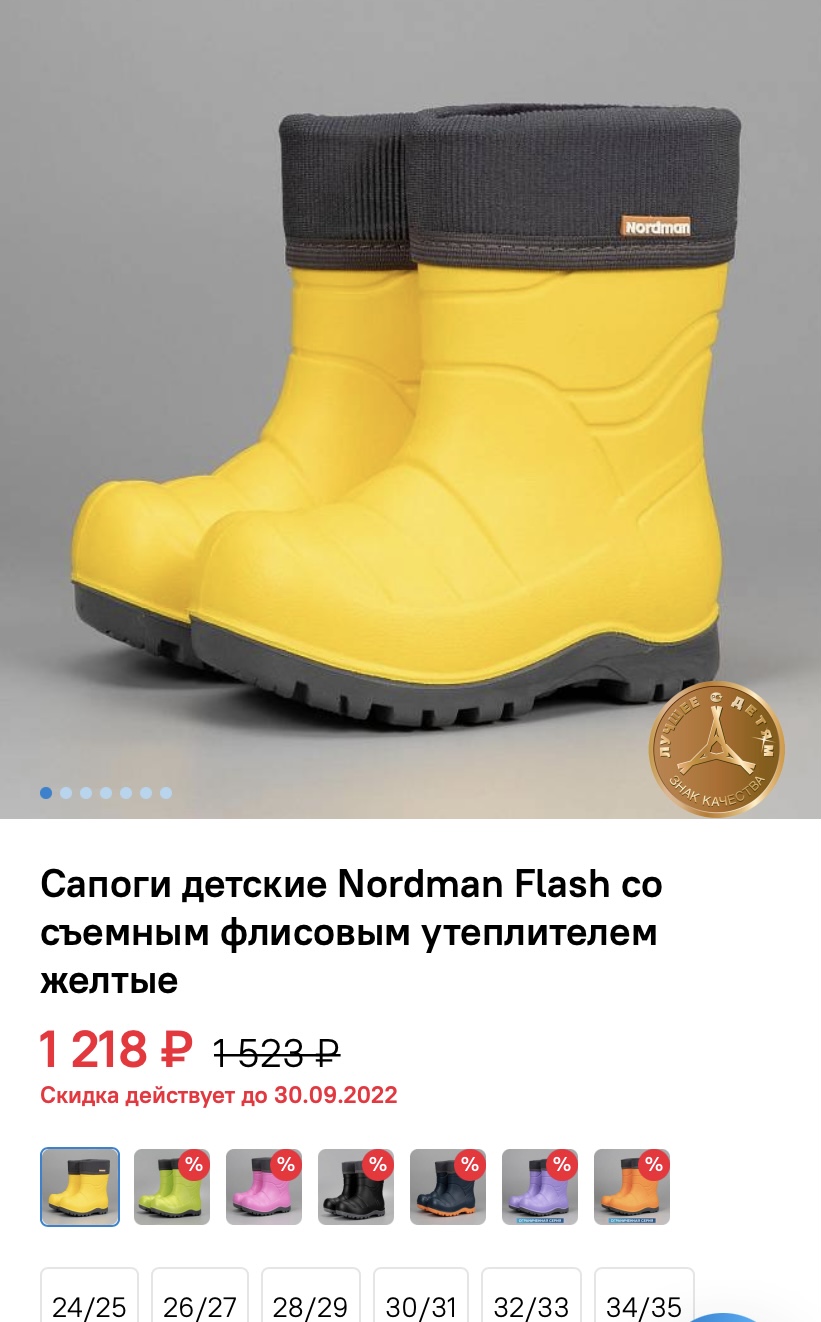Select size 34/35
Screen dimensions: 821x1322
pyautogui.click(x=644, y=1296)
